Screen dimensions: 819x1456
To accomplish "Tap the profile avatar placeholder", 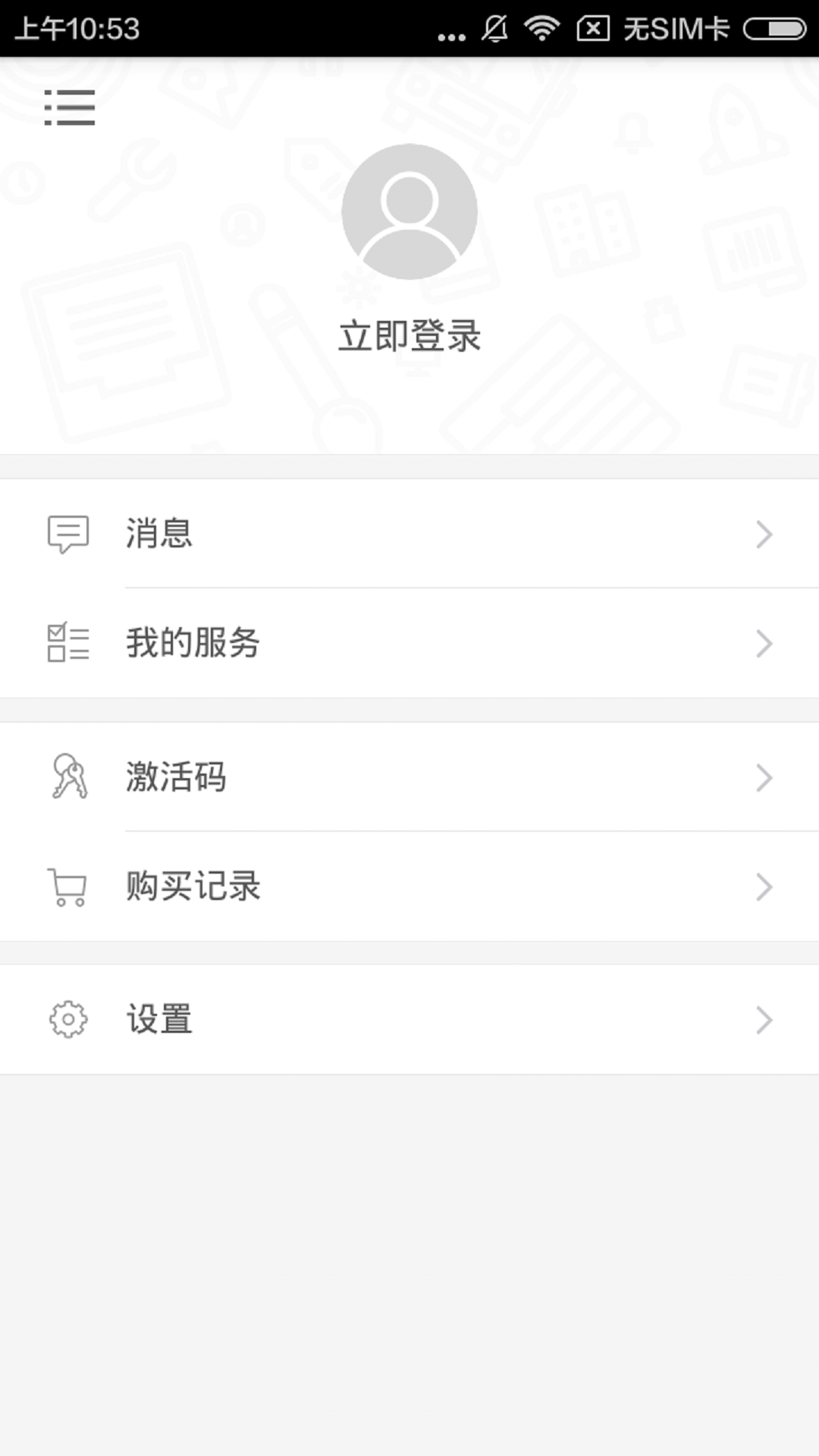I will point(409,212).
